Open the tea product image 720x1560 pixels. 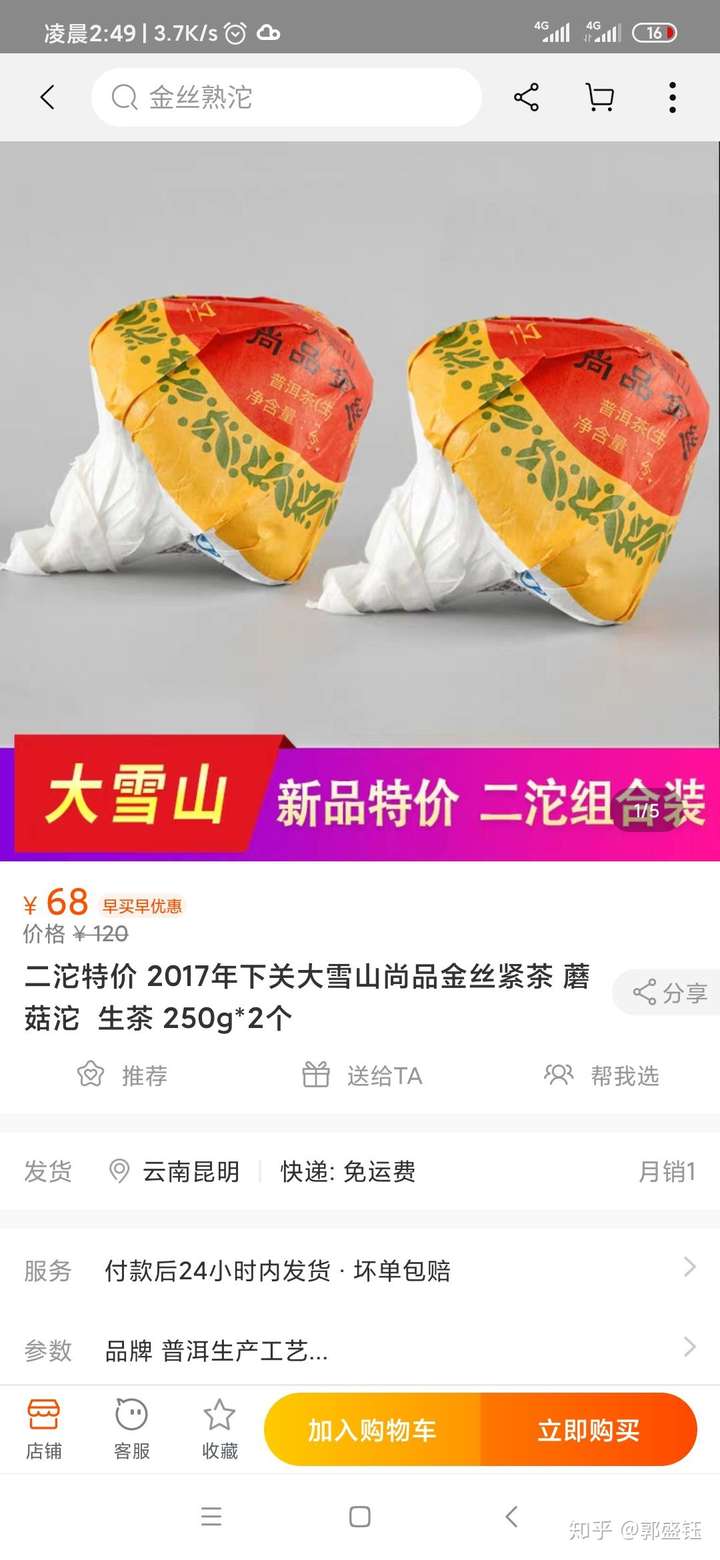(360, 450)
